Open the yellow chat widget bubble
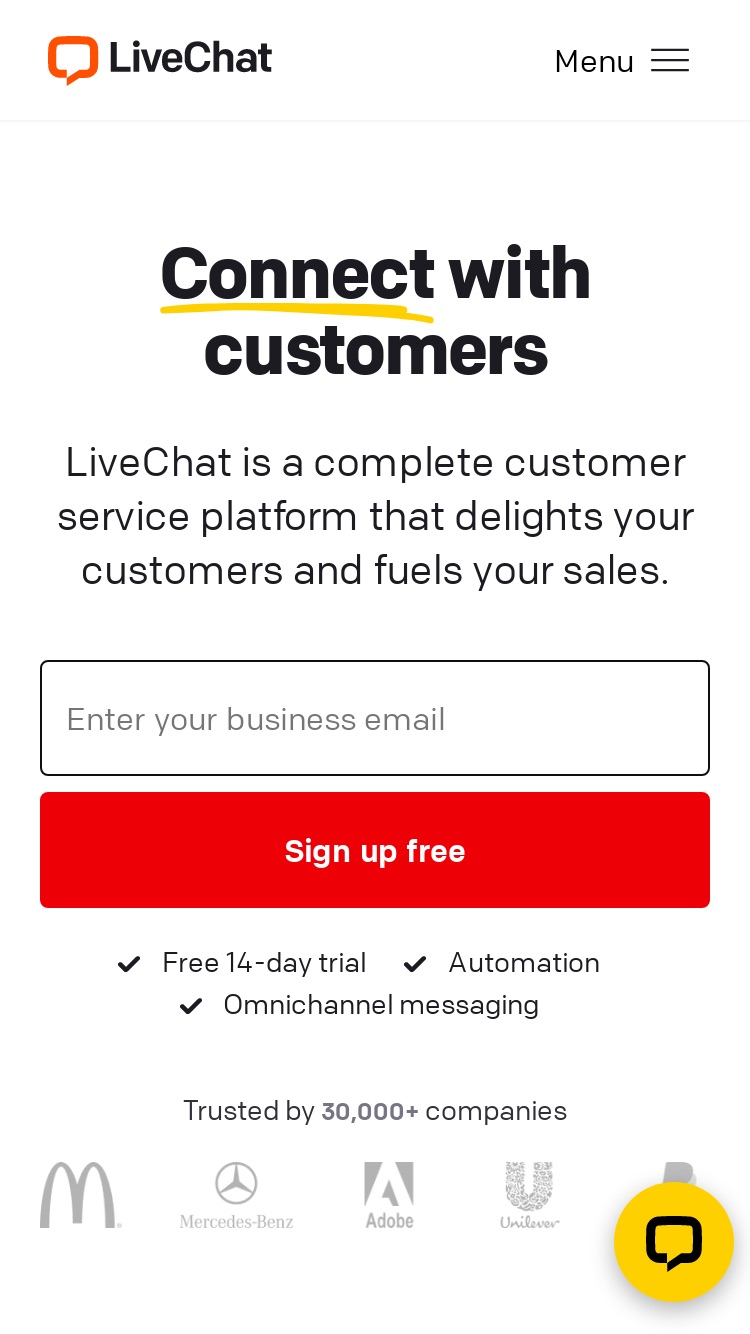This screenshot has width=750, height=1334. coord(674,1242)
